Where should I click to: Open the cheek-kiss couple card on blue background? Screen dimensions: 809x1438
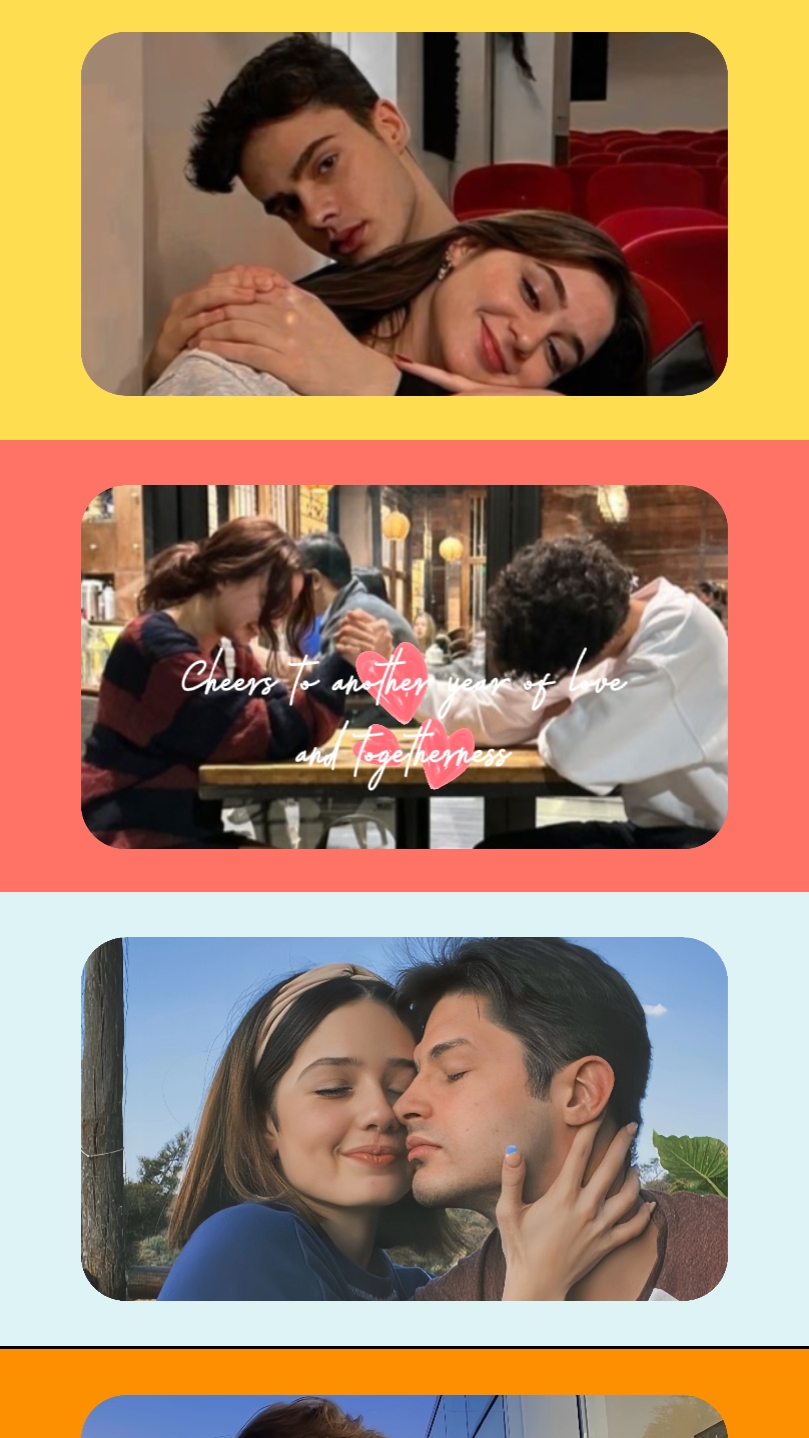pyautogui.click(x=404, y=1119)
